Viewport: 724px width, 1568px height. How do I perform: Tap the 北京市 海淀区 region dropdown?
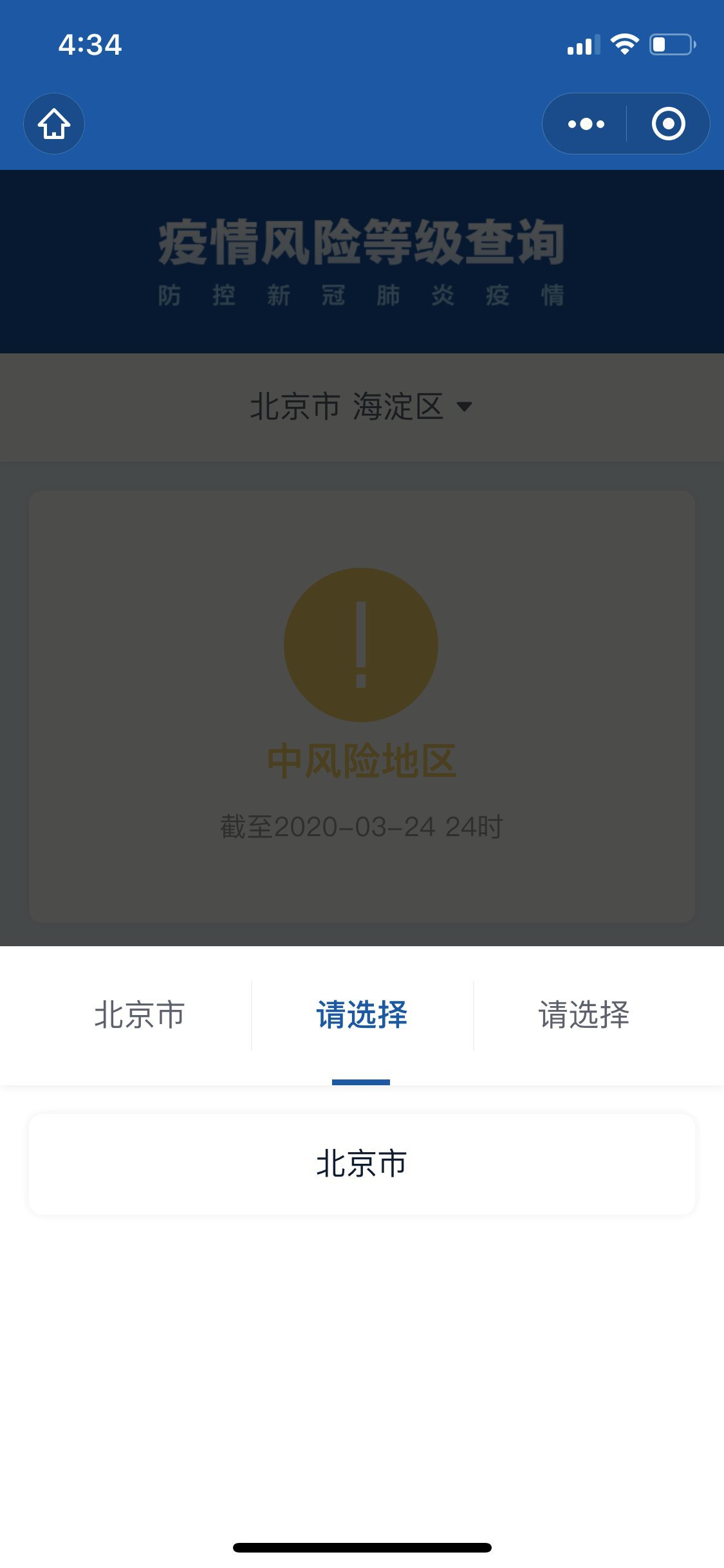click(x=362, y=407)
